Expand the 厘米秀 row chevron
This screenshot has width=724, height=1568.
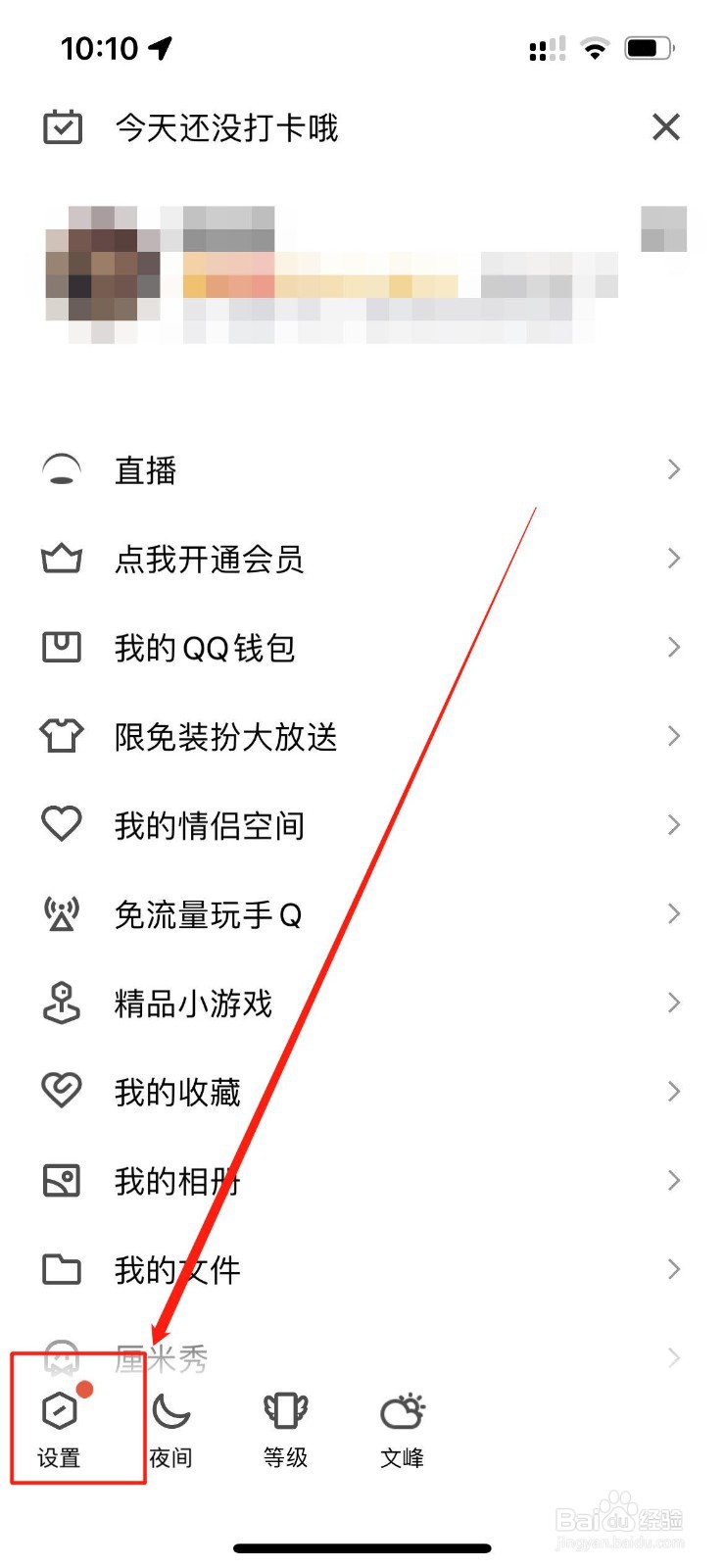[x=673, y=1357]
